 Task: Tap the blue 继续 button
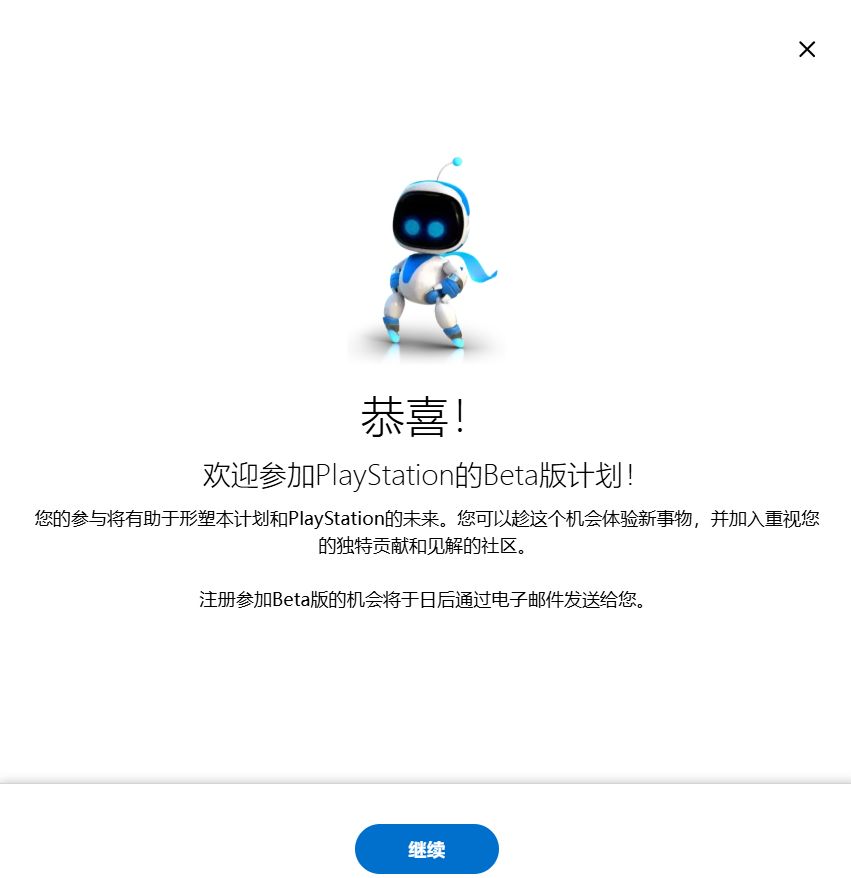[x=426, y=849]
